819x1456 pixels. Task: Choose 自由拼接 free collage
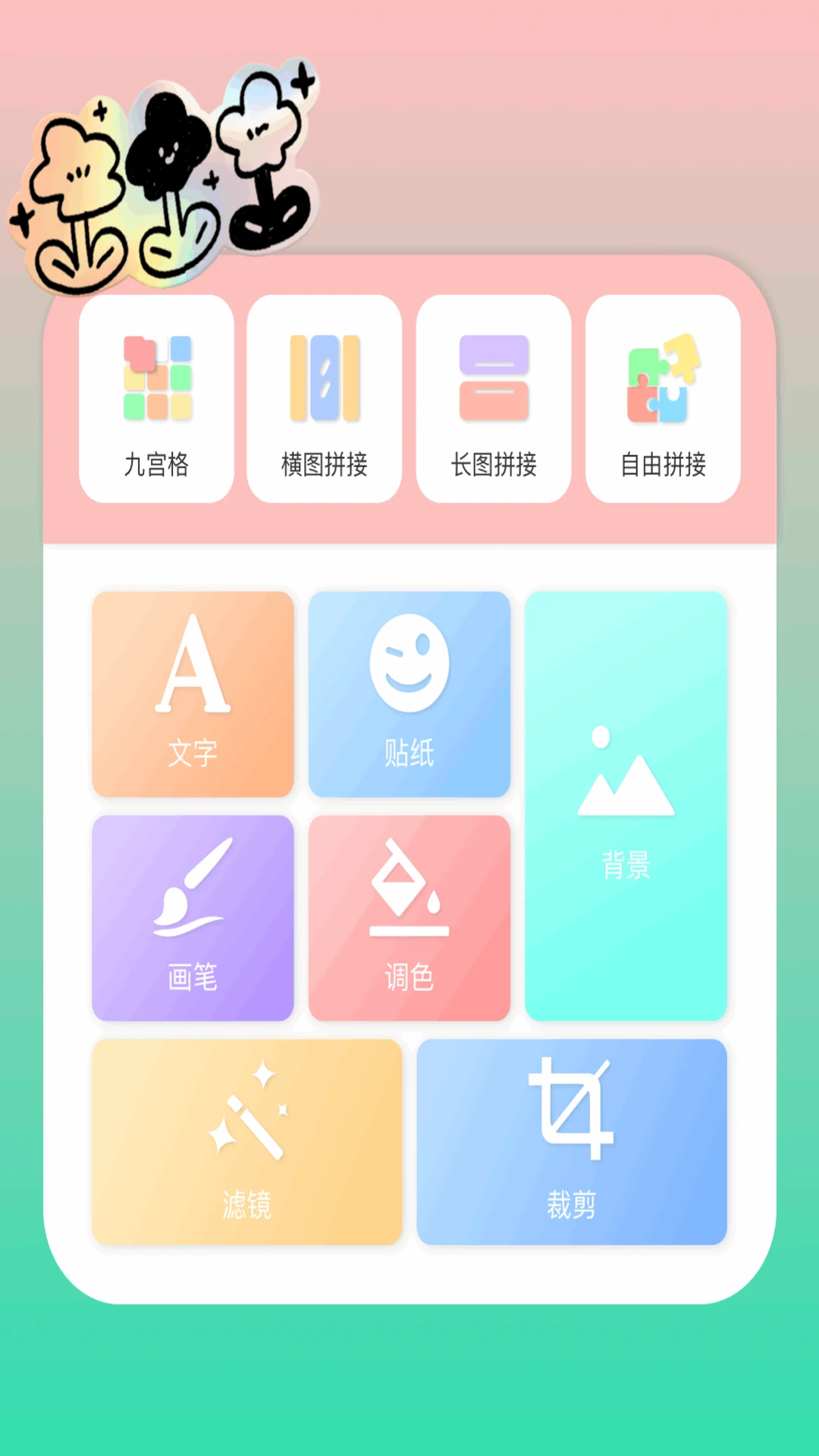663,399
